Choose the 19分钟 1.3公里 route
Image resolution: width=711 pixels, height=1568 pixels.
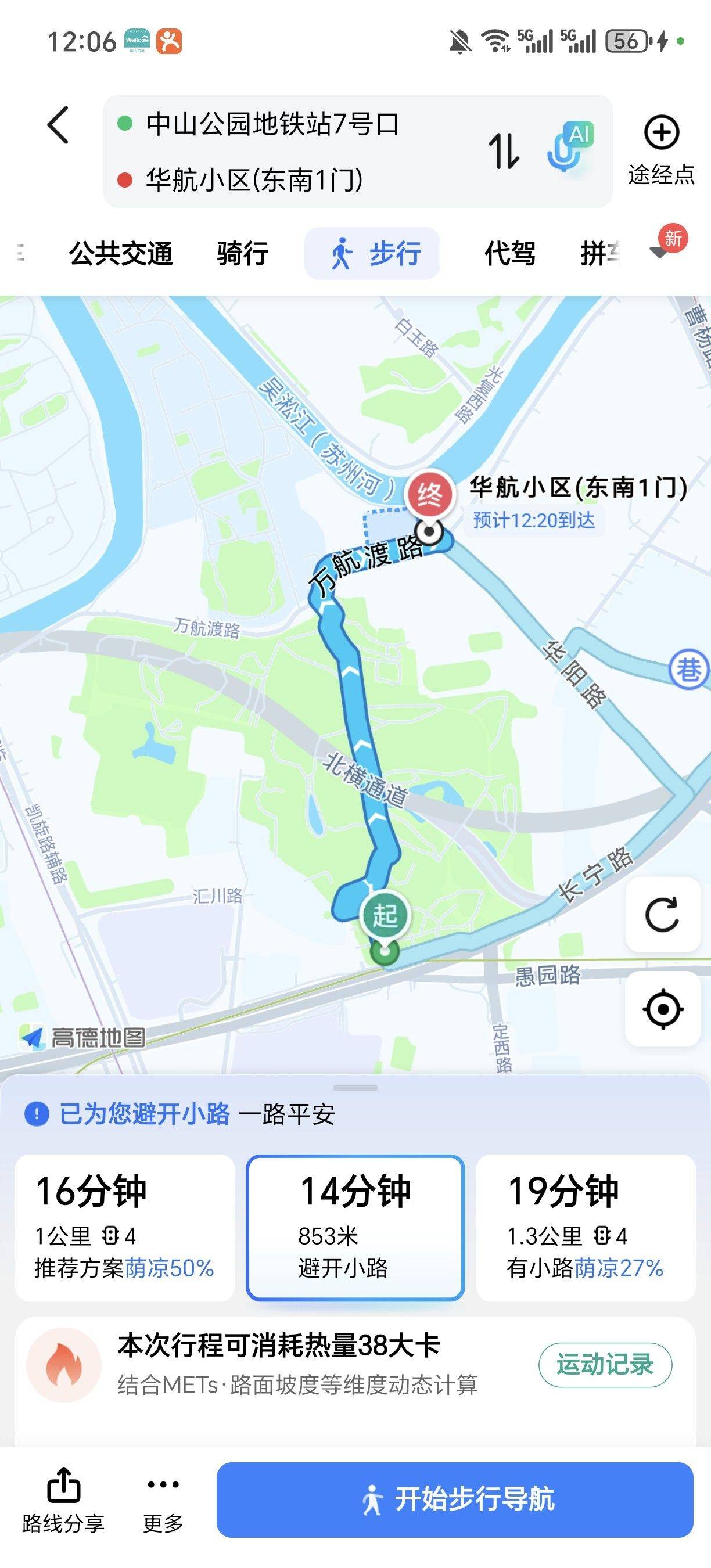click(x=585, y=1227)
